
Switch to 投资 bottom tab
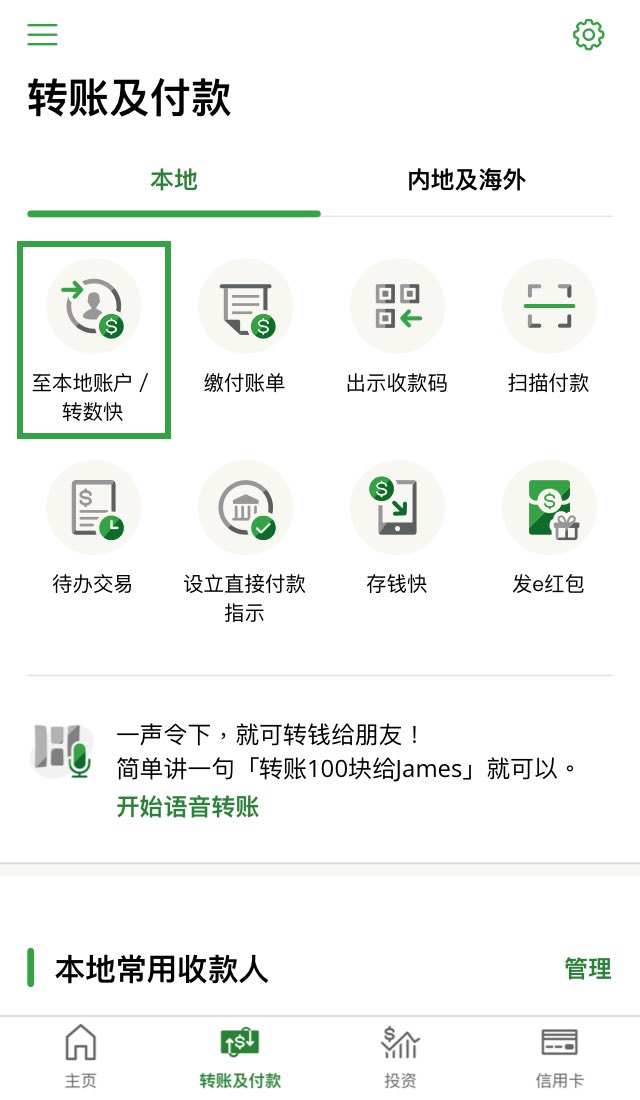(x=400, y=1057)
